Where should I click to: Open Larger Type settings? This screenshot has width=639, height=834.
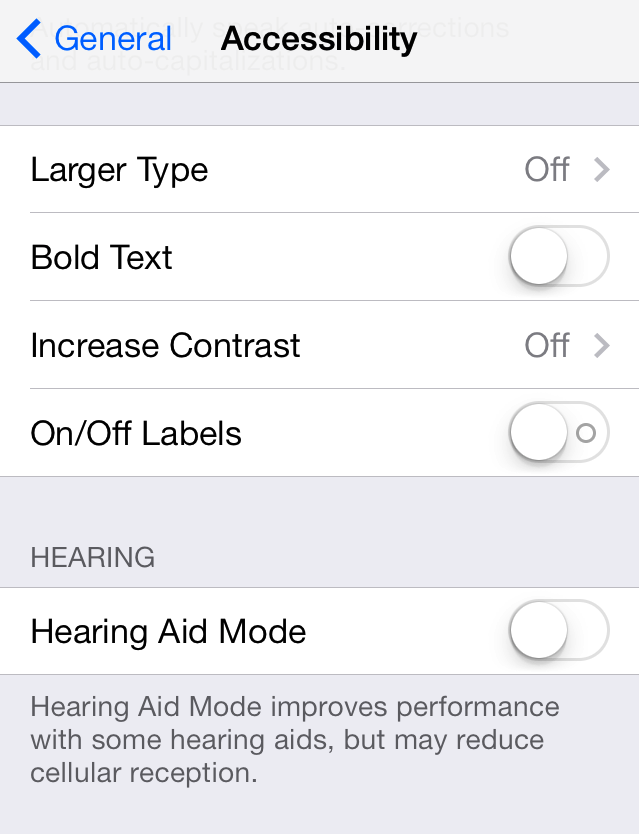coord(319,170)
